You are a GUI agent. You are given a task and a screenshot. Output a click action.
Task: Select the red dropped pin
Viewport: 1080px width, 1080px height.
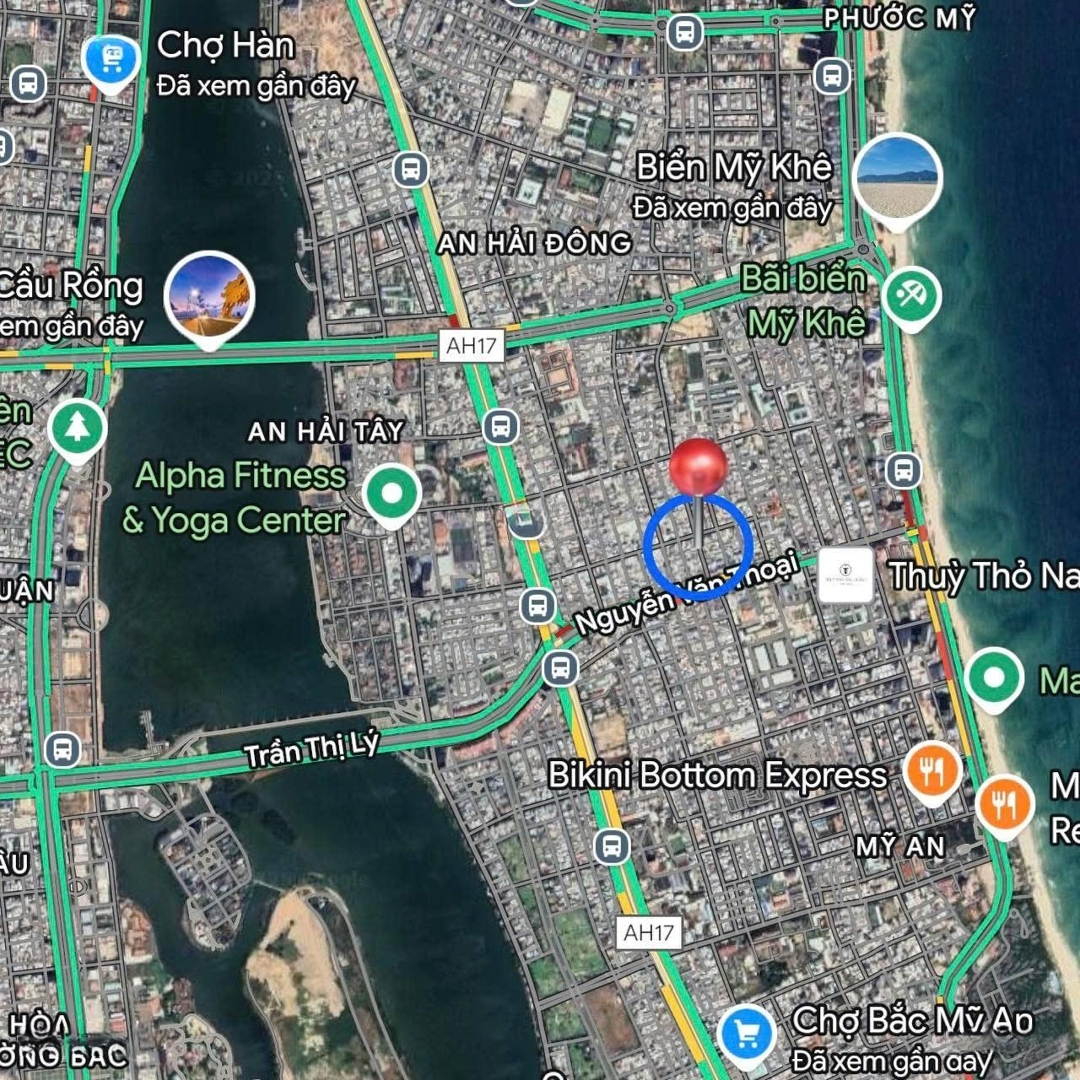coord(698,467)
